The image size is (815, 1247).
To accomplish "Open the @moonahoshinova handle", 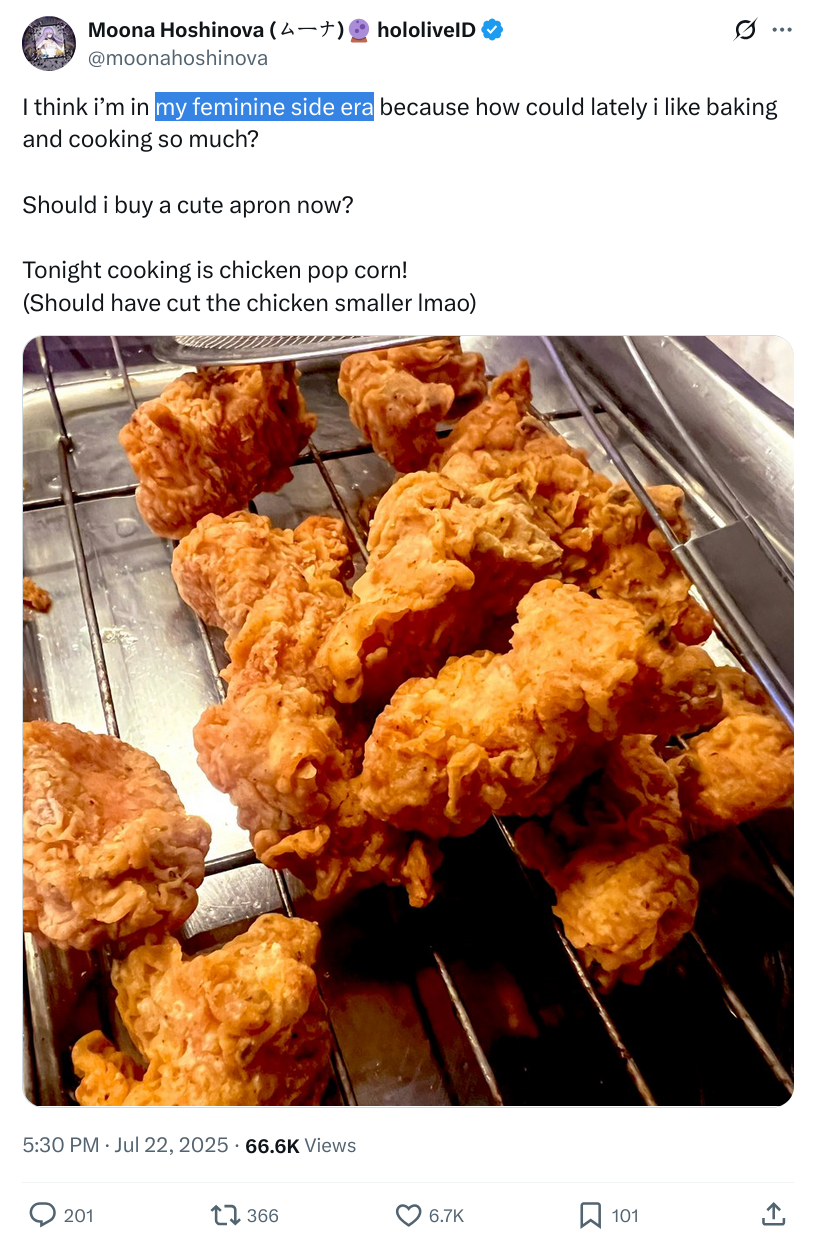I will click(x=178, y=58).
